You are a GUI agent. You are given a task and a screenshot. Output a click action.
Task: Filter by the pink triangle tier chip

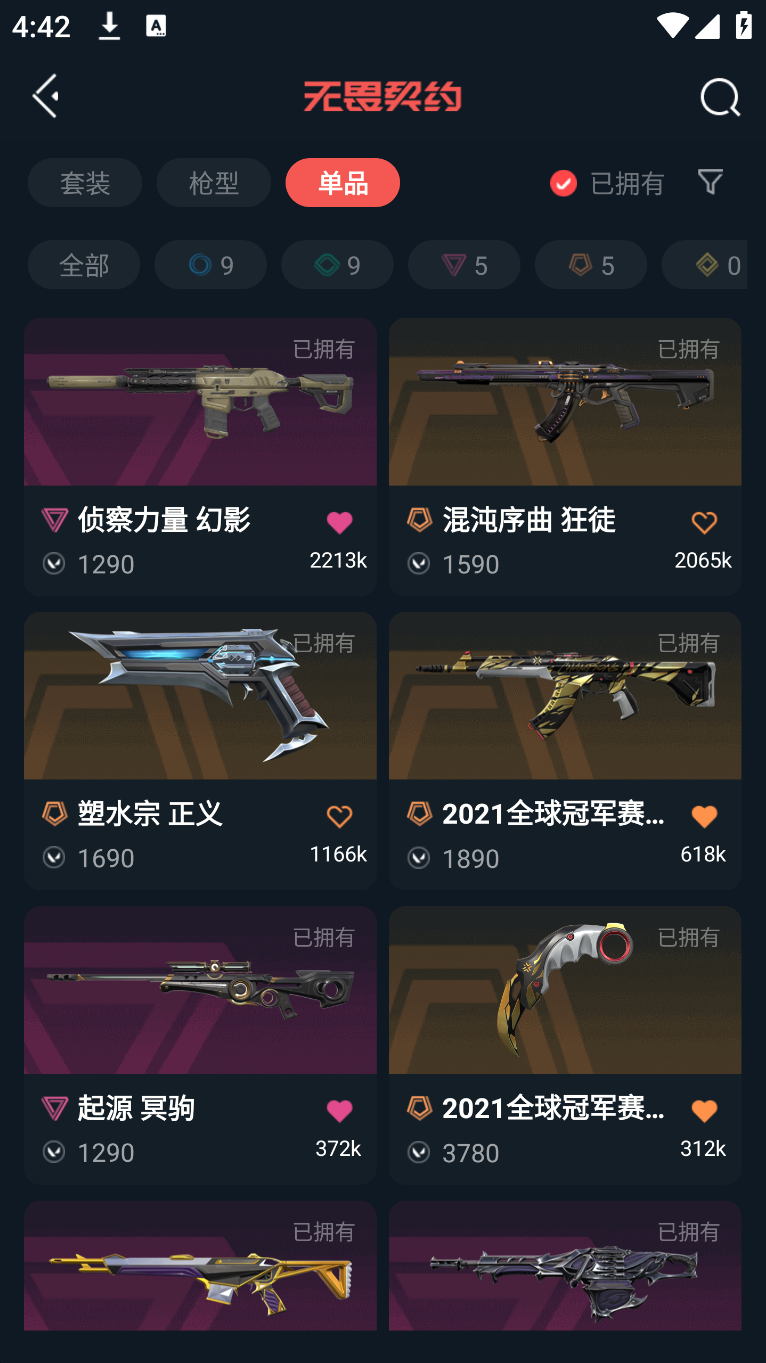coord(464,265)
